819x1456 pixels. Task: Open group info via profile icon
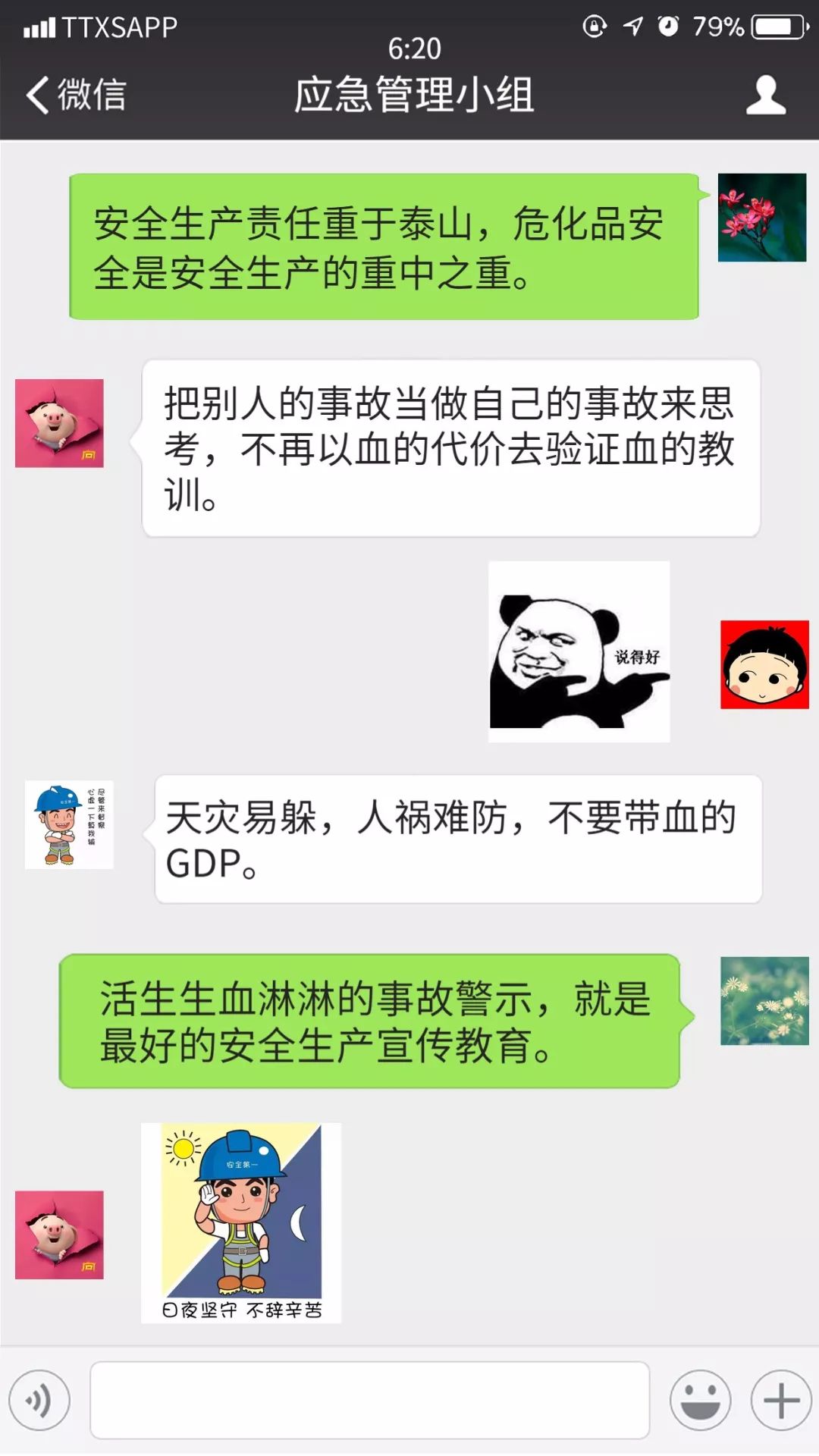coord(765,96)
